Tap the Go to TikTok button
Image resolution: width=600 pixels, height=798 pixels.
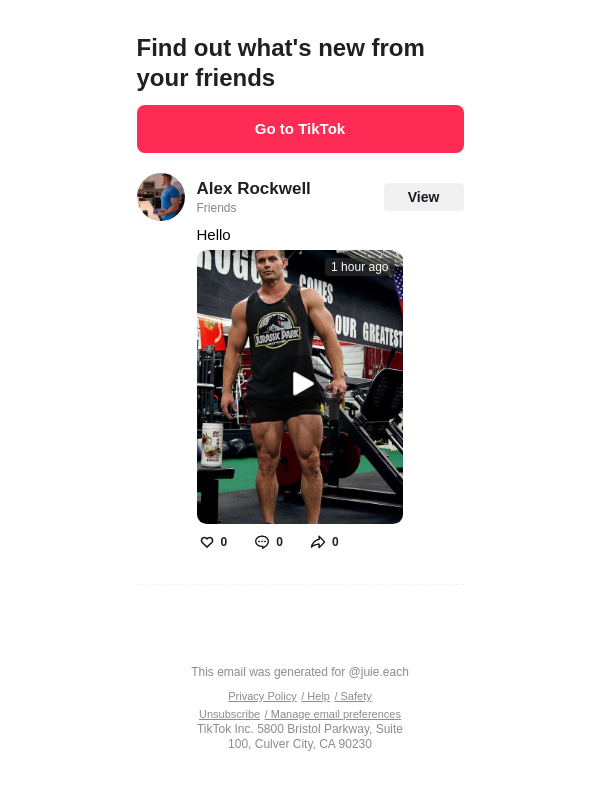click(300, 129)
